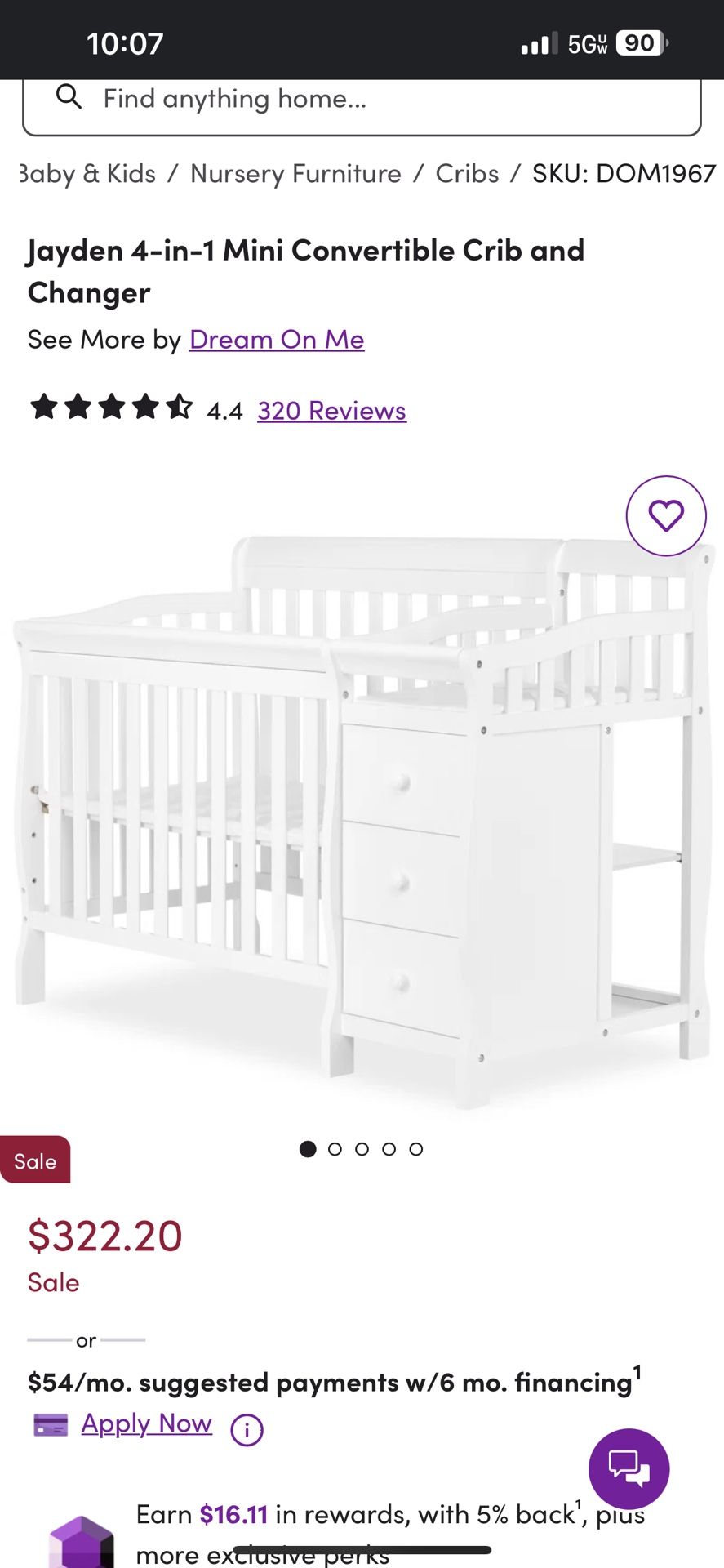
Task: Navigate to the Cribs breadcrumb
Action: click(x=467, y=174)
